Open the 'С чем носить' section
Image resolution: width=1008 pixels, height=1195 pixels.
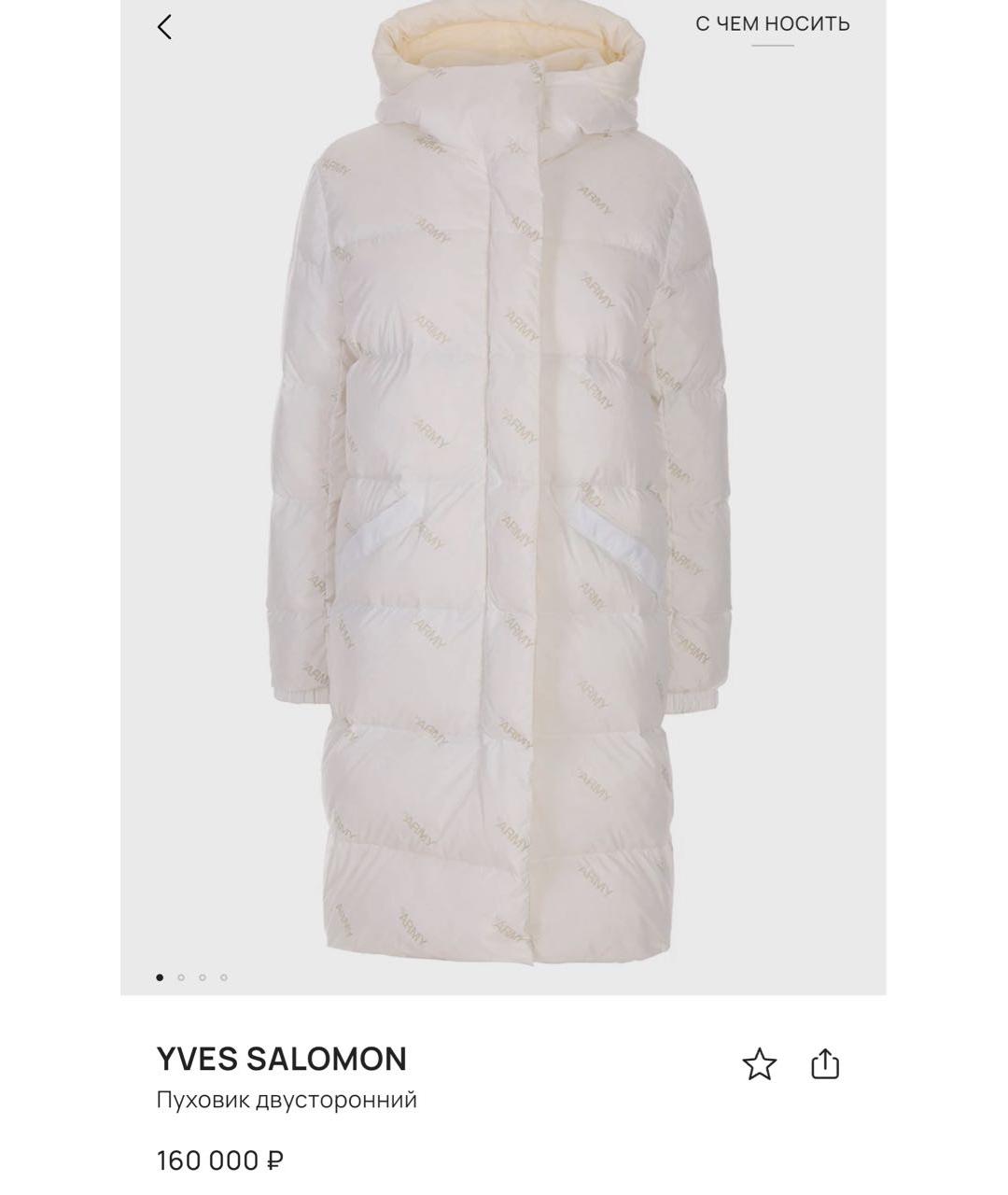pyautogui.click(x=772, y=24)
